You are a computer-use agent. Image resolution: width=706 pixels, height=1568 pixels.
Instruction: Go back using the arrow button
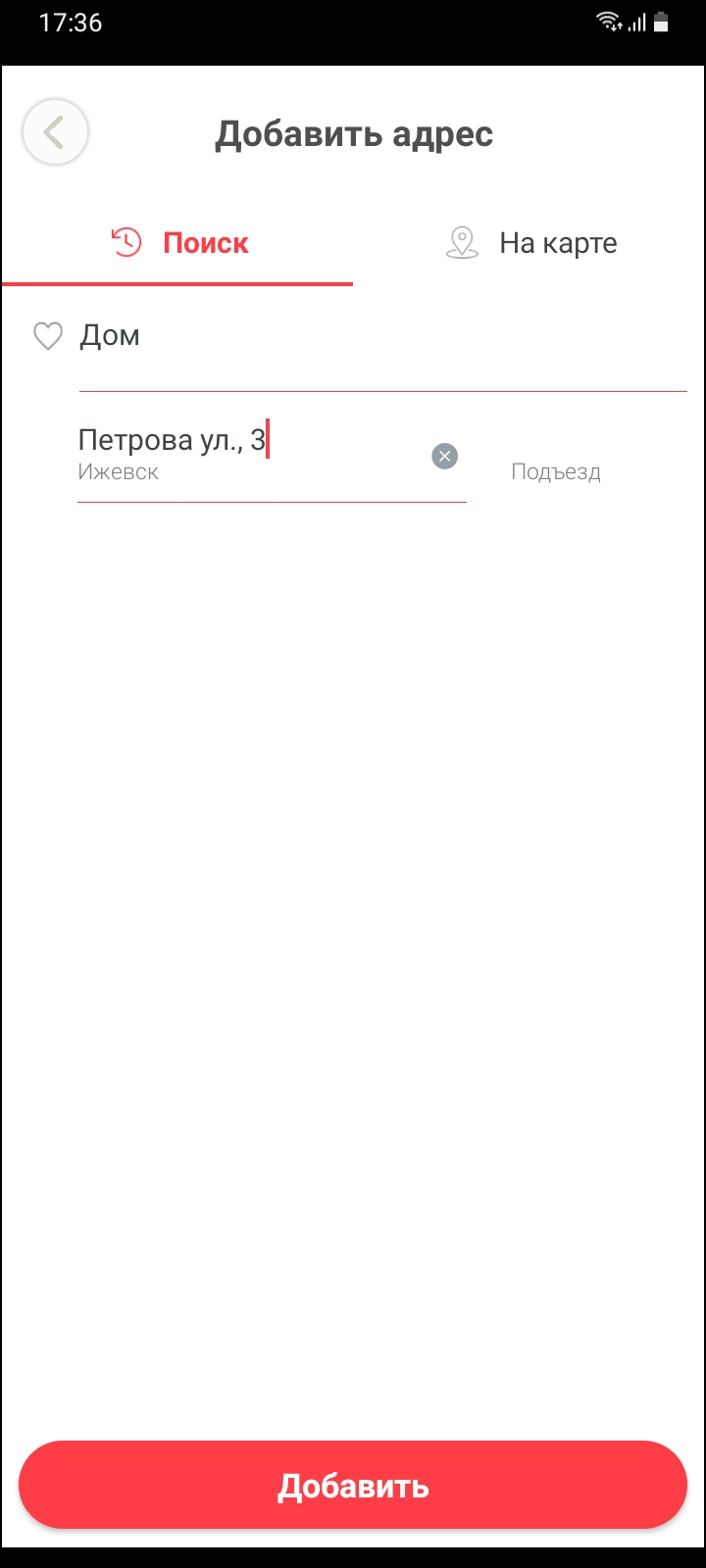point(55,132)
